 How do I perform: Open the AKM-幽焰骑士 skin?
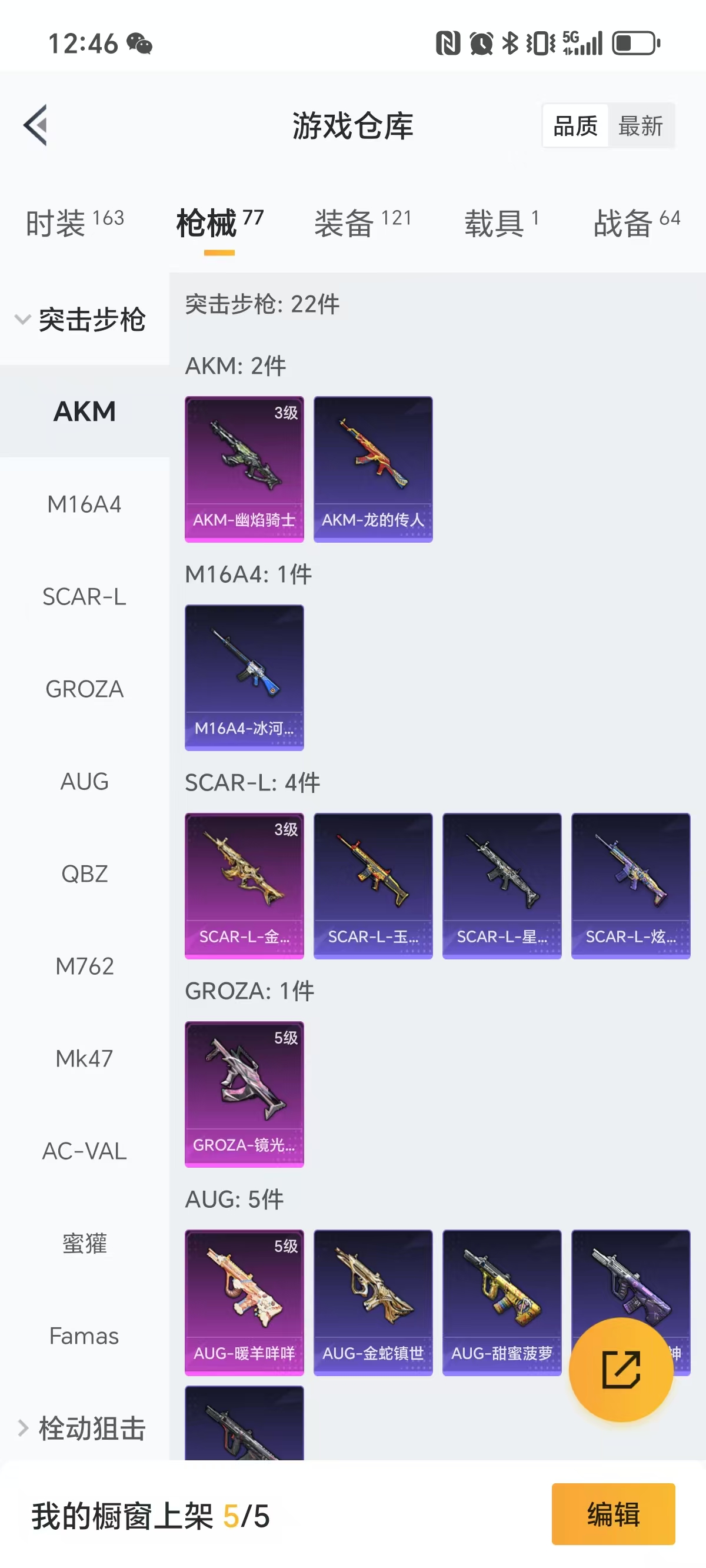coord(244,469)
